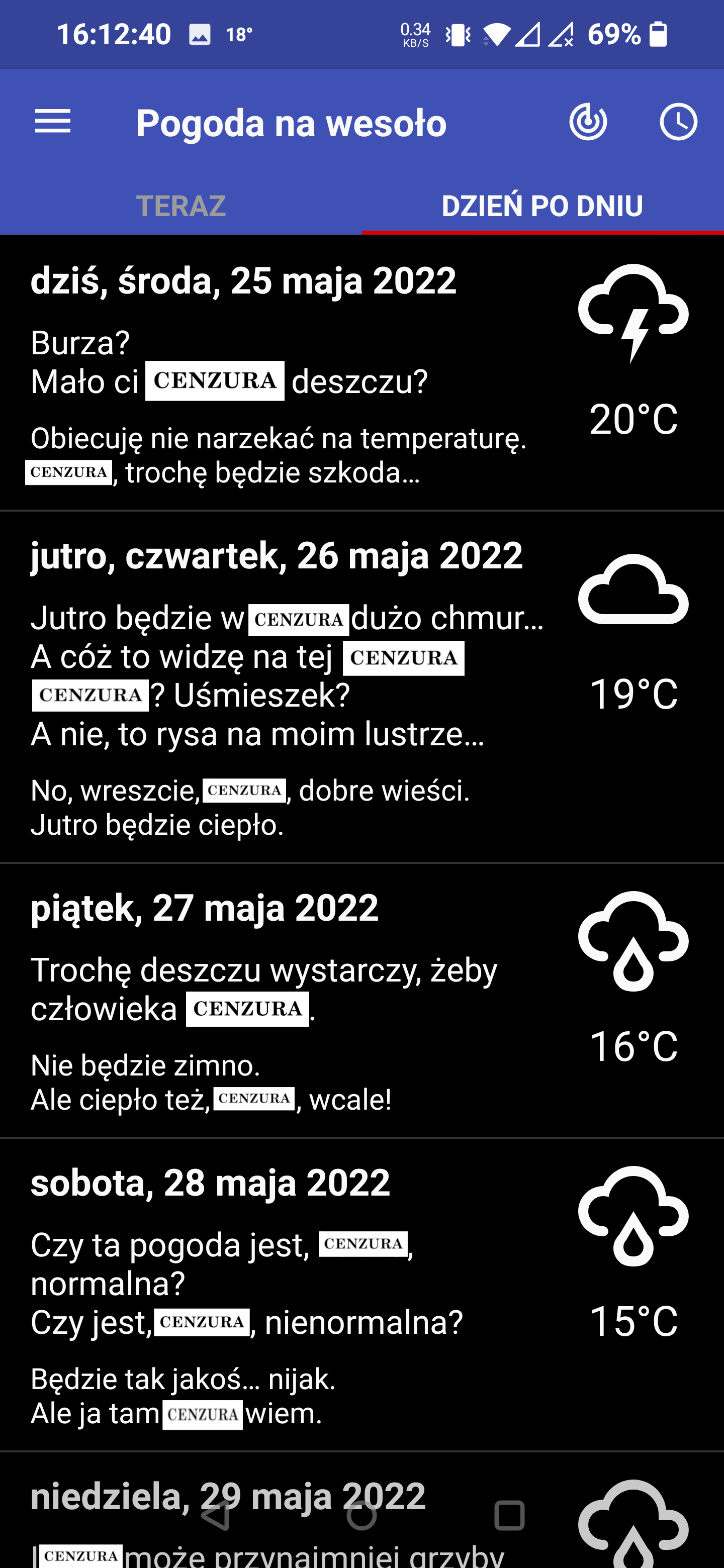Open the clock icon in the app bar

(x=678, y=122)
